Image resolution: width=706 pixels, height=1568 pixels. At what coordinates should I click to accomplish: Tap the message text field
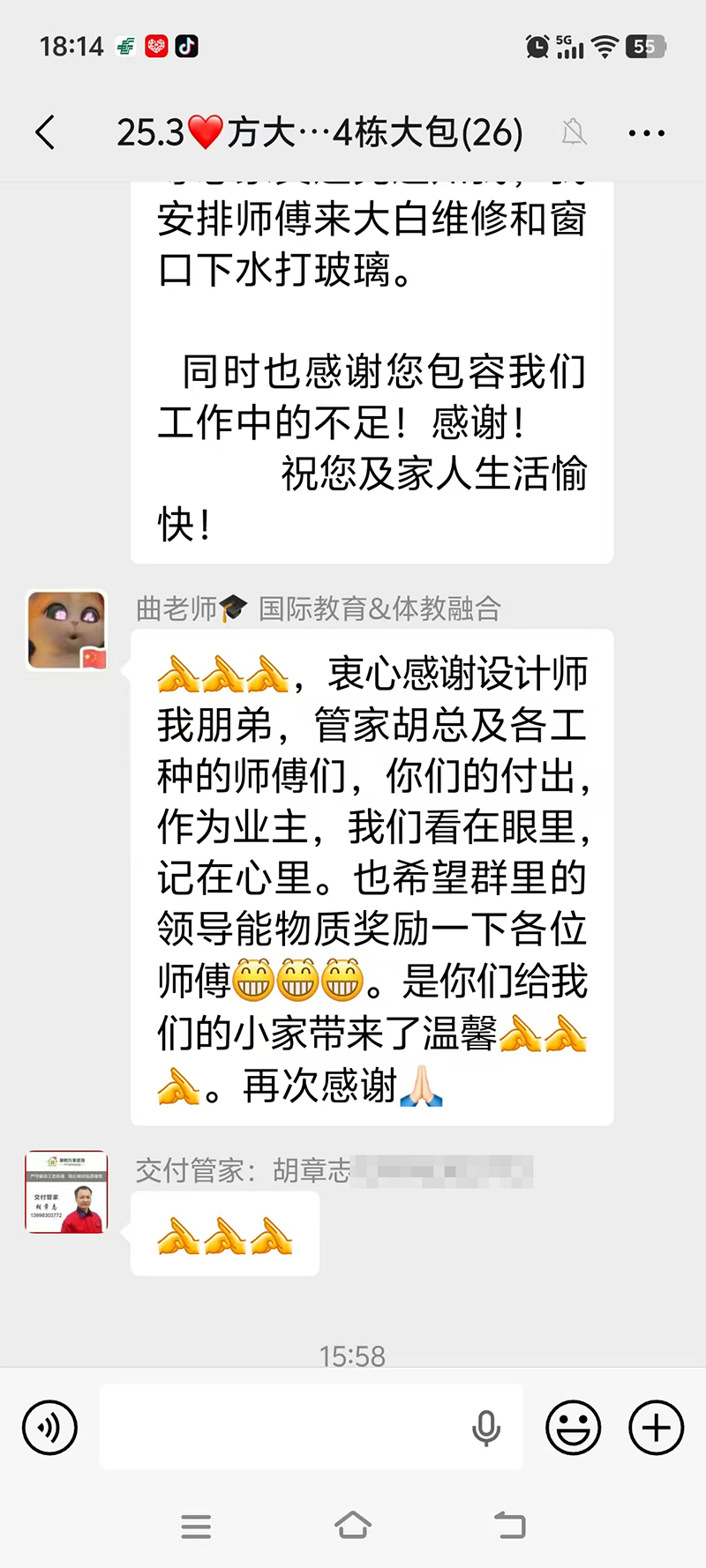pyautogui.click(x=282, y=1428)
